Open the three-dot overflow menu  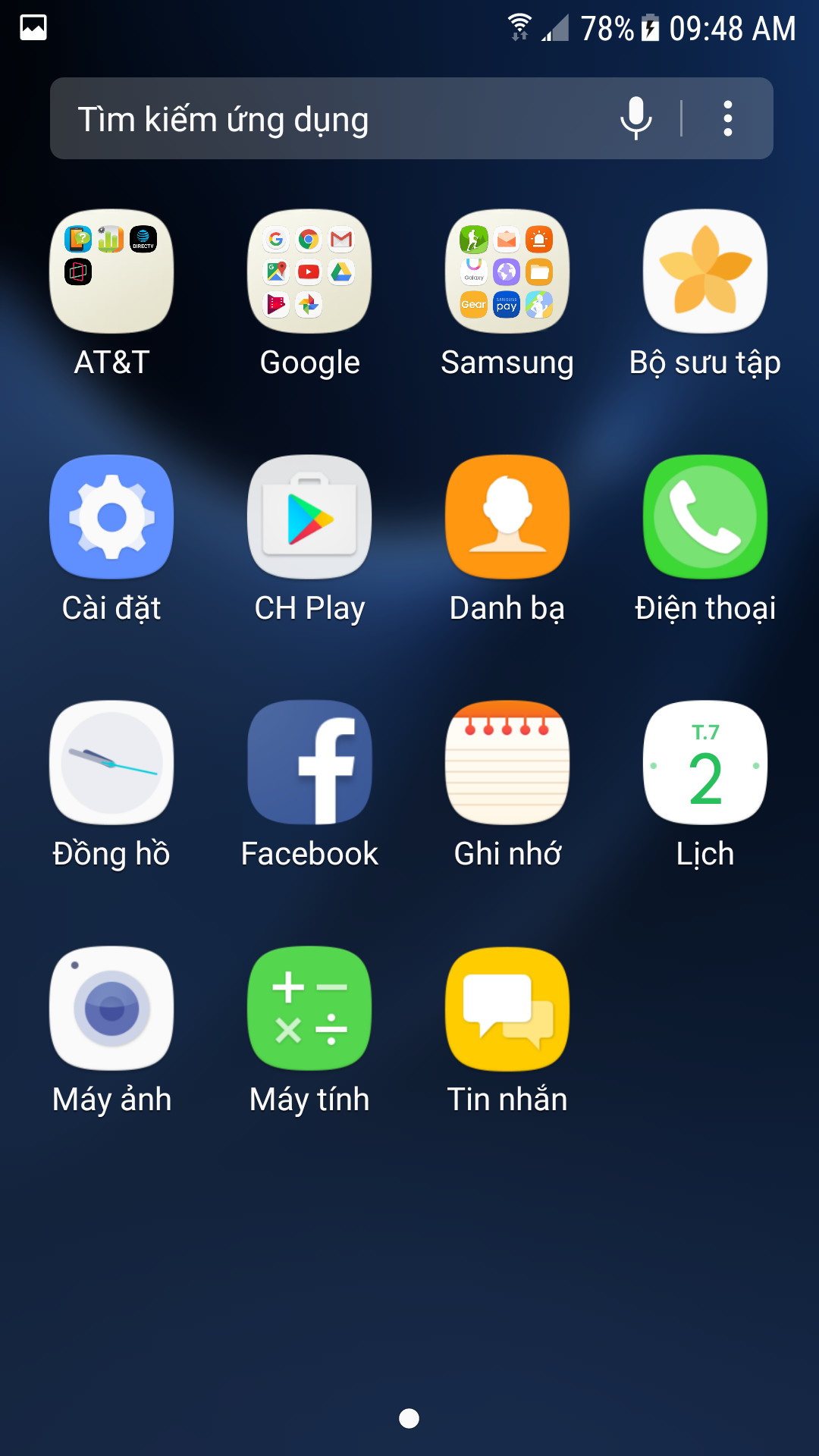click(x=728, y=118)
